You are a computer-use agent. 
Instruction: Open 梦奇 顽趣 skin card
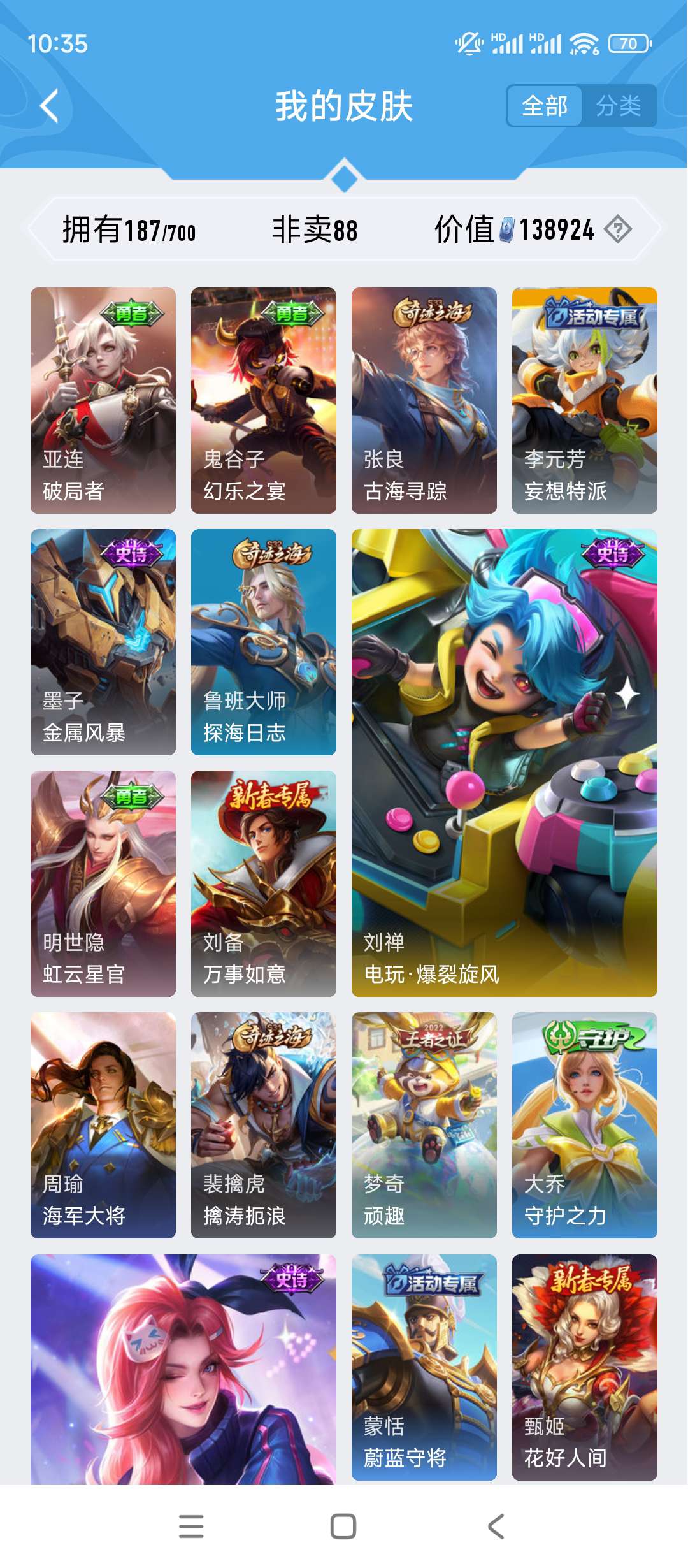point(424,1125)
